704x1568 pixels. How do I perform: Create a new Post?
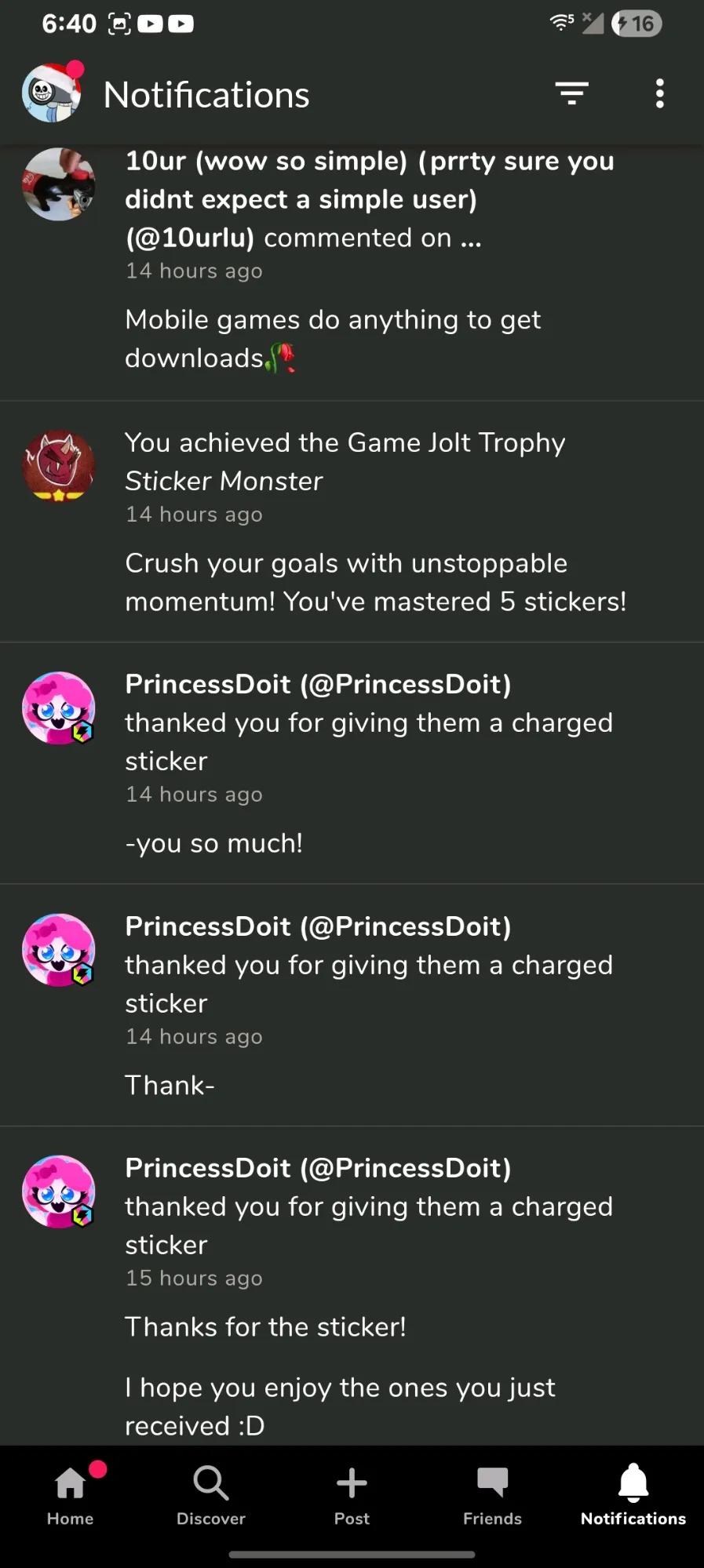352,1495
